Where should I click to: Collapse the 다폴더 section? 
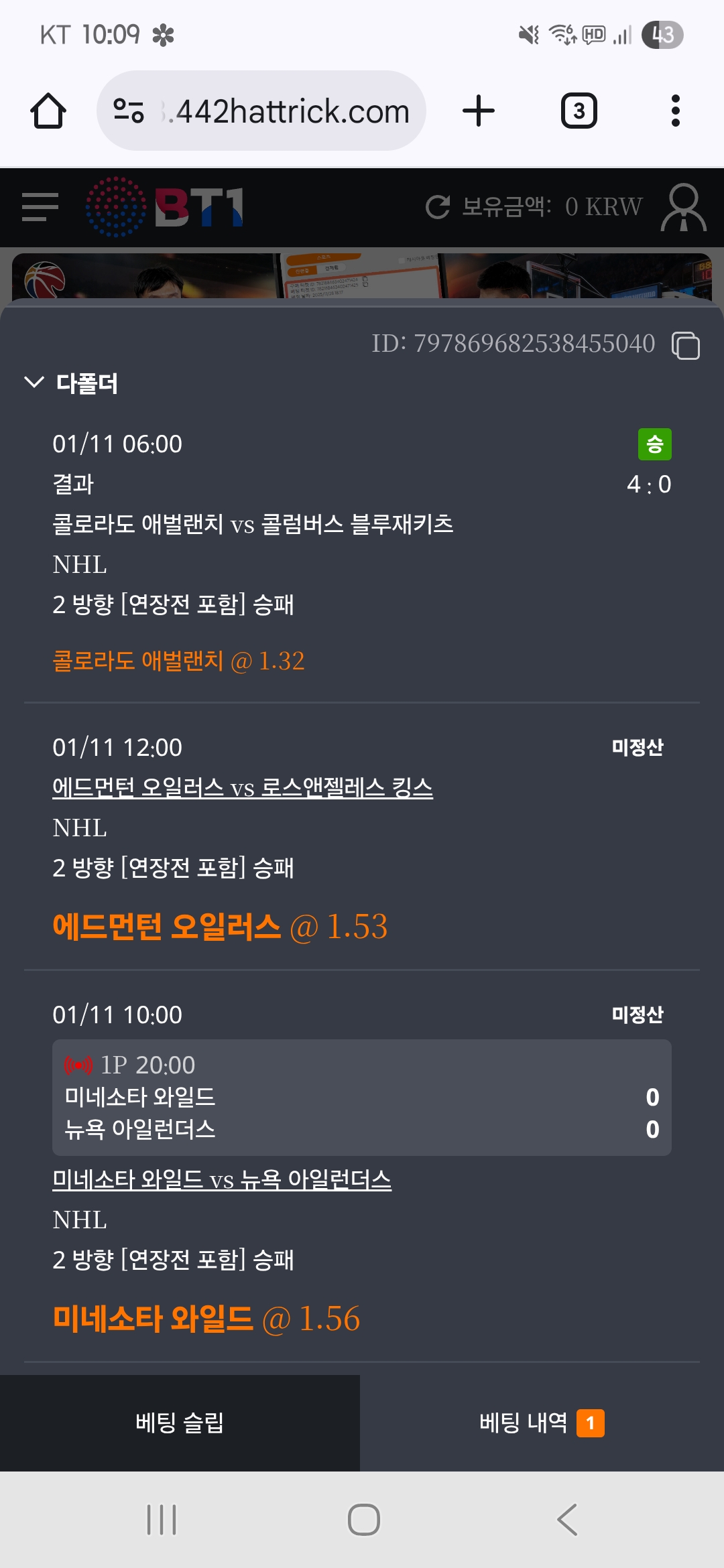(x=35, y=383)
